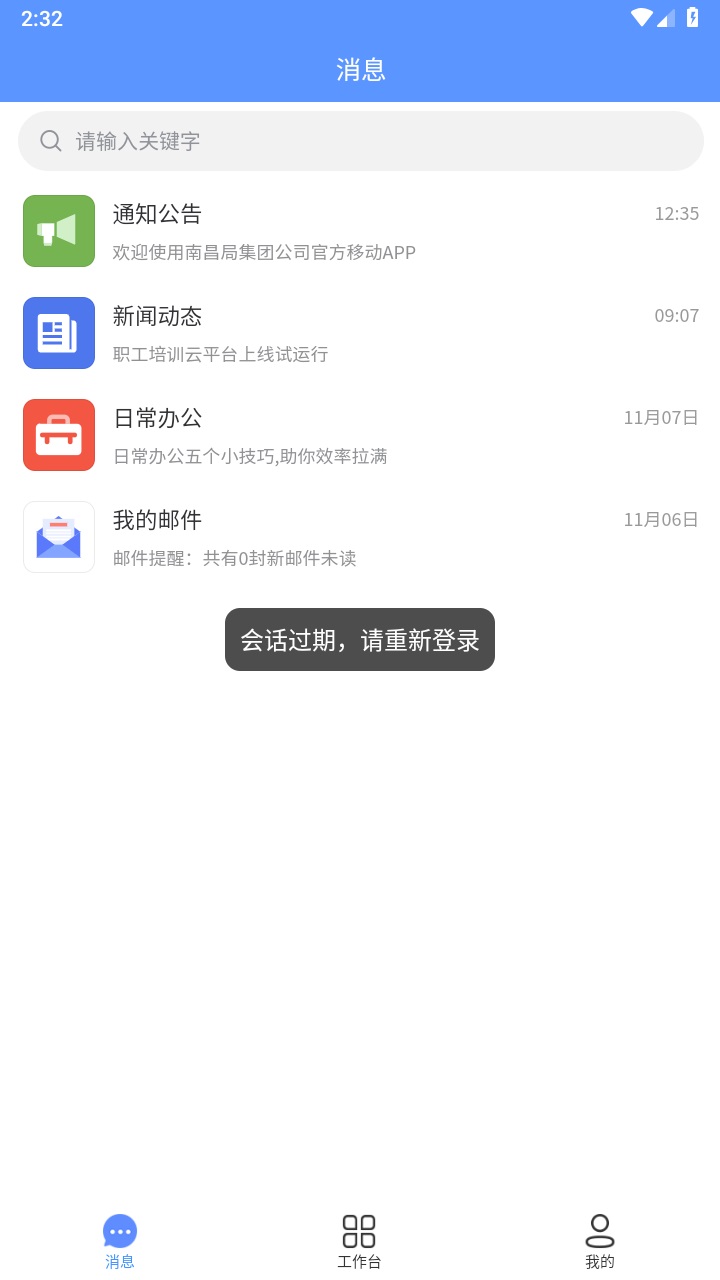Open the 新闻动态 conversation
This screenshot has width=720, height=1280.
(360, 333)
